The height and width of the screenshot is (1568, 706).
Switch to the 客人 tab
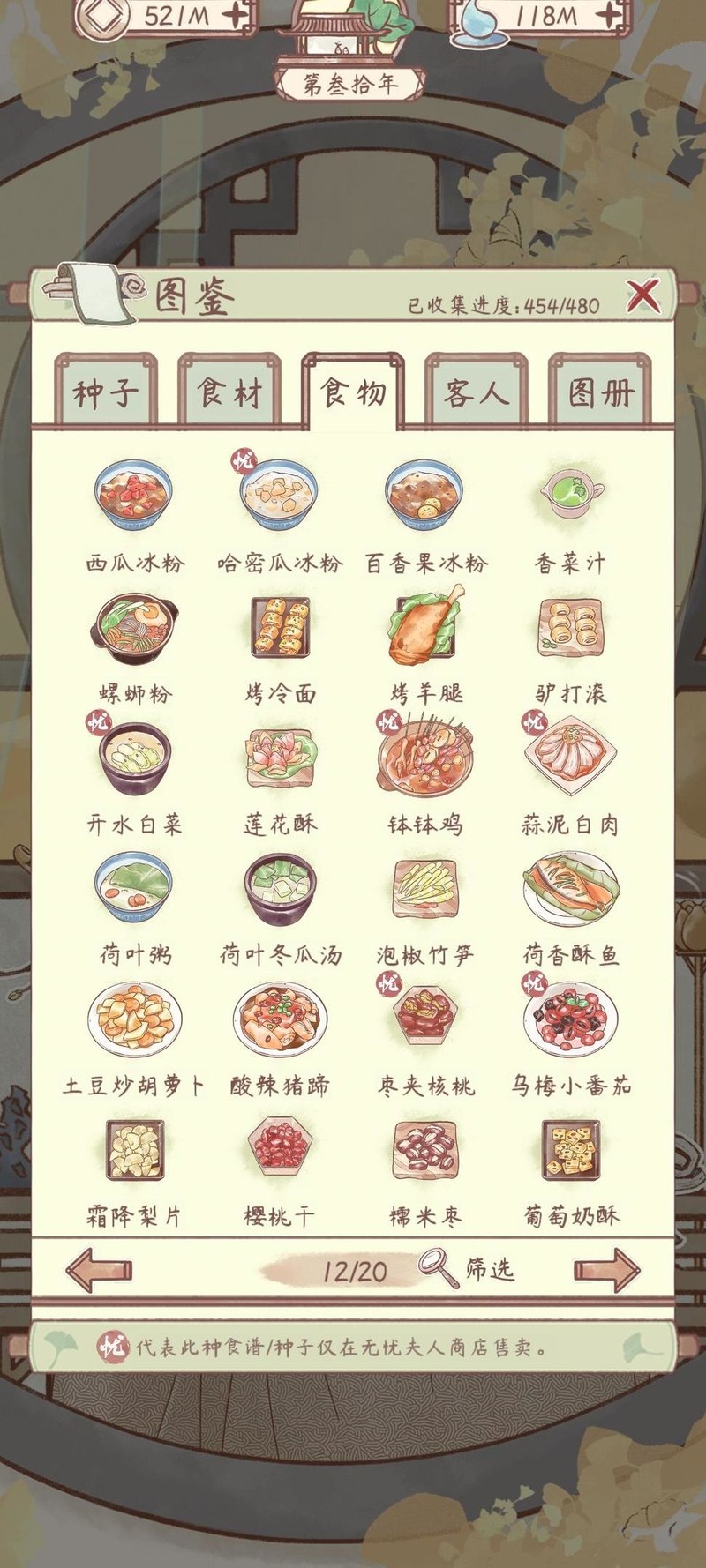(477, 392)
